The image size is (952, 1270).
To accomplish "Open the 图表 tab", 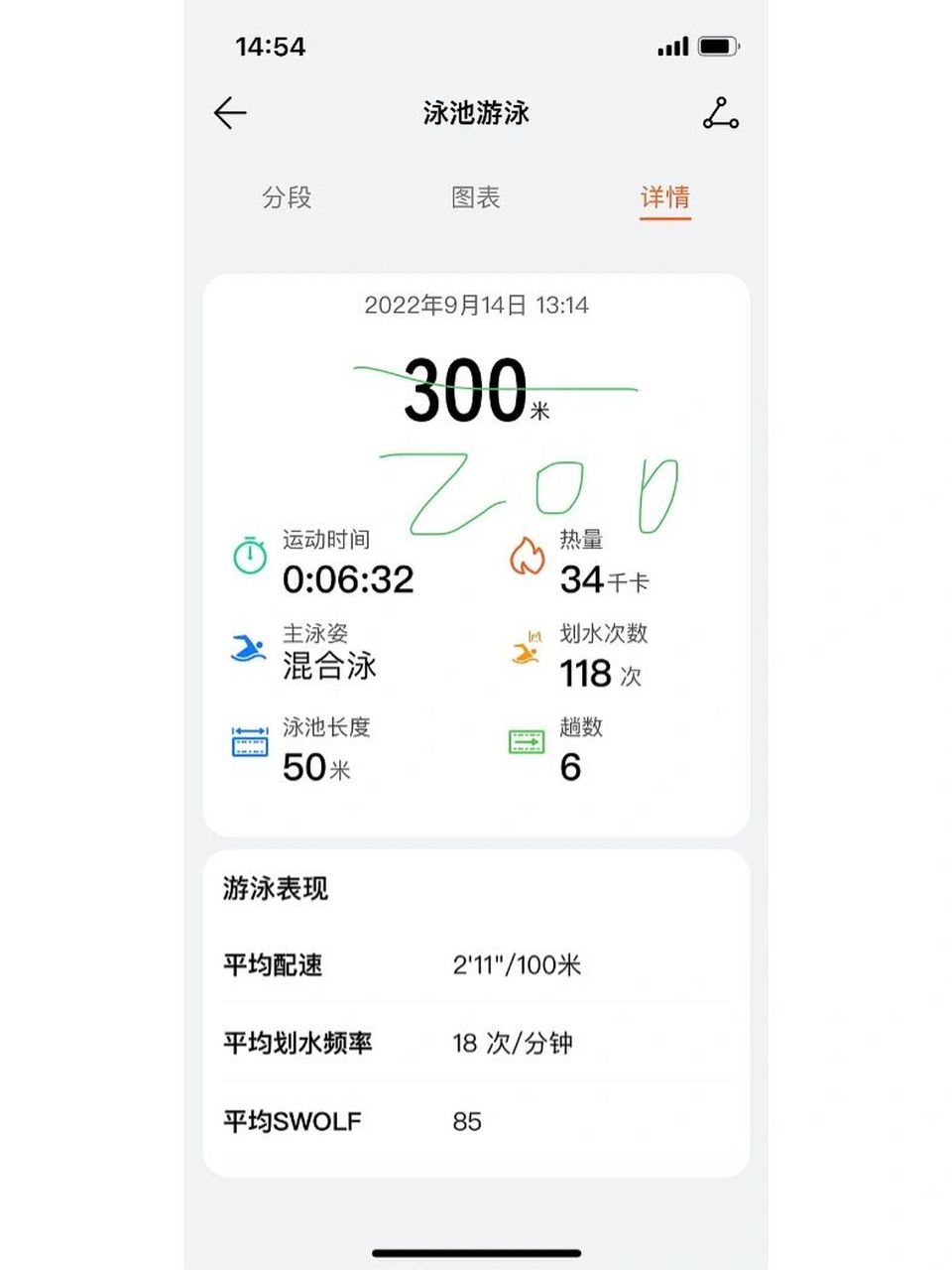I will click(x=476, y=197).
